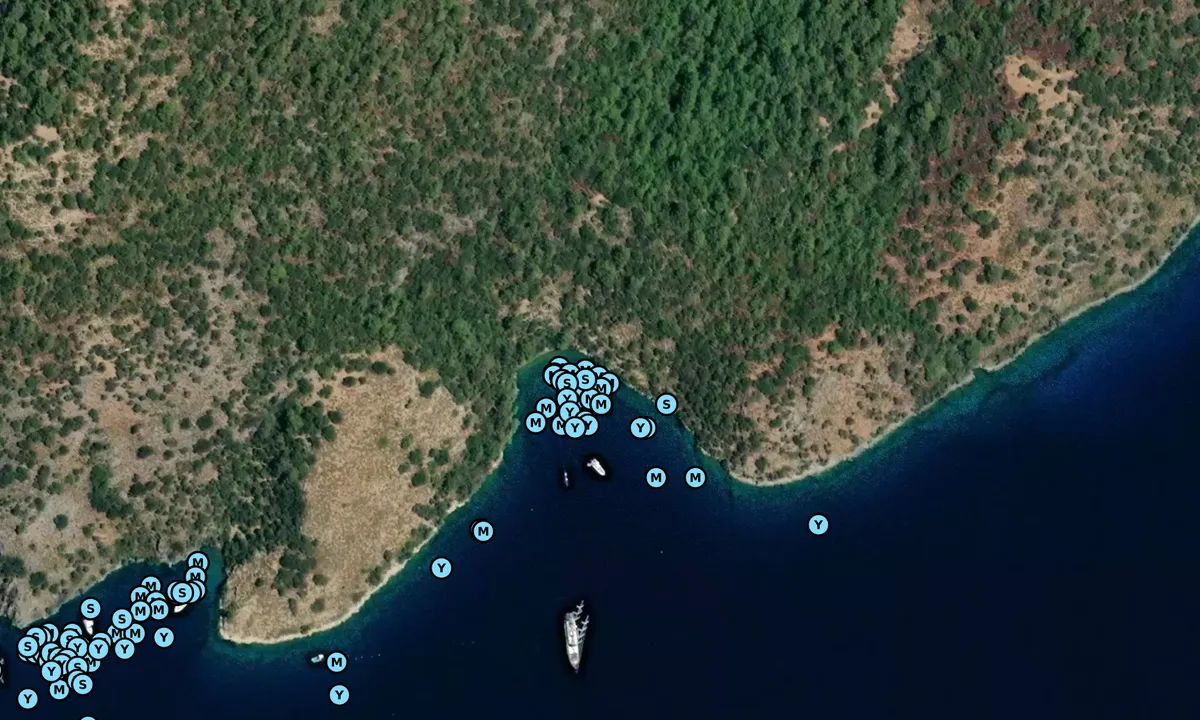
Task: Tap the isolated Y marker off the sandy headland's coast
Action: pyautogui.click(x=441, y=568)
